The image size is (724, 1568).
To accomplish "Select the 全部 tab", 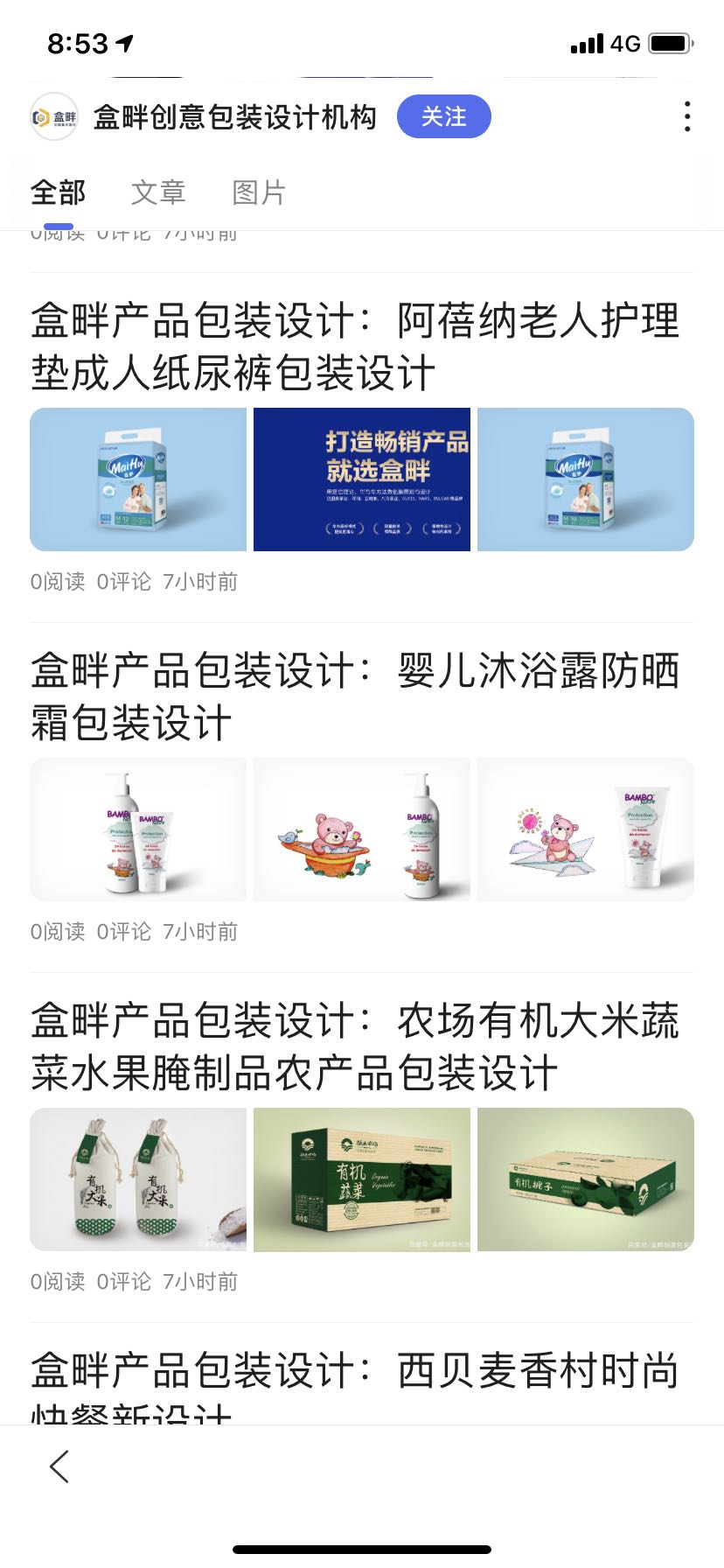I will [58, 192].
